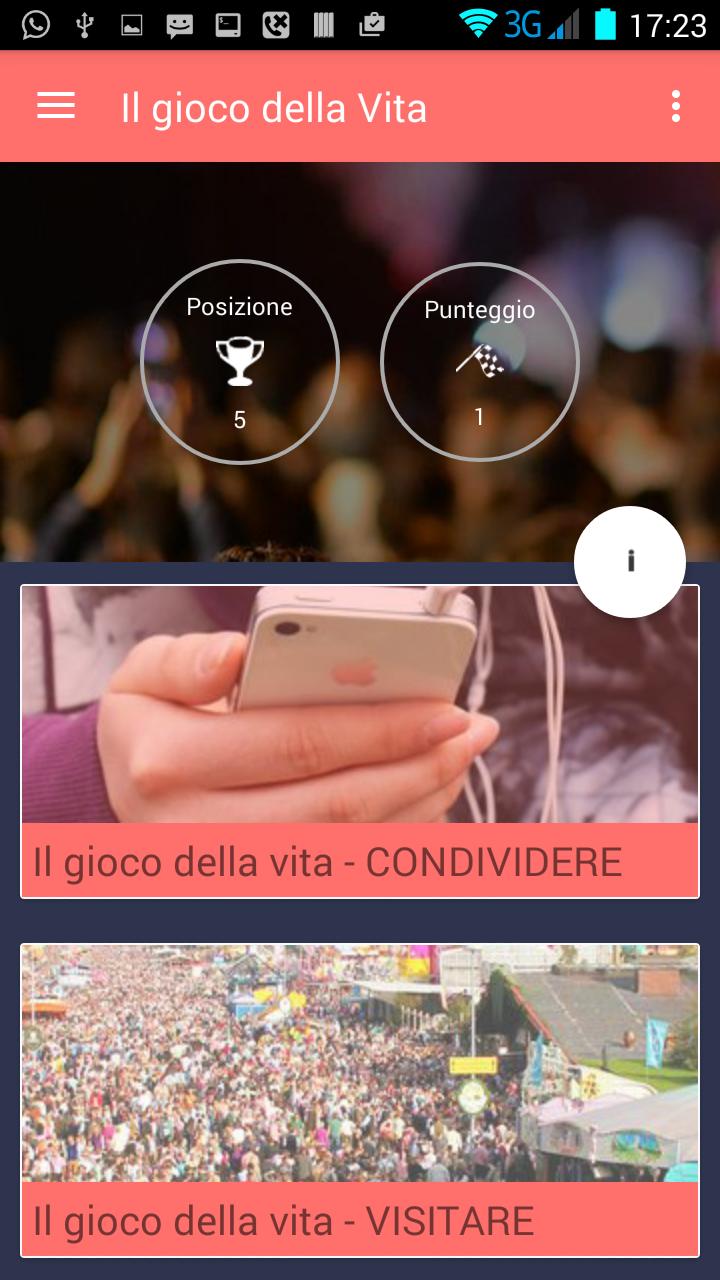The height and width of the screenshot is (1280, 720).
Task: Tap the info floating button
Action: pyautogui.click(x=630, y=561)
